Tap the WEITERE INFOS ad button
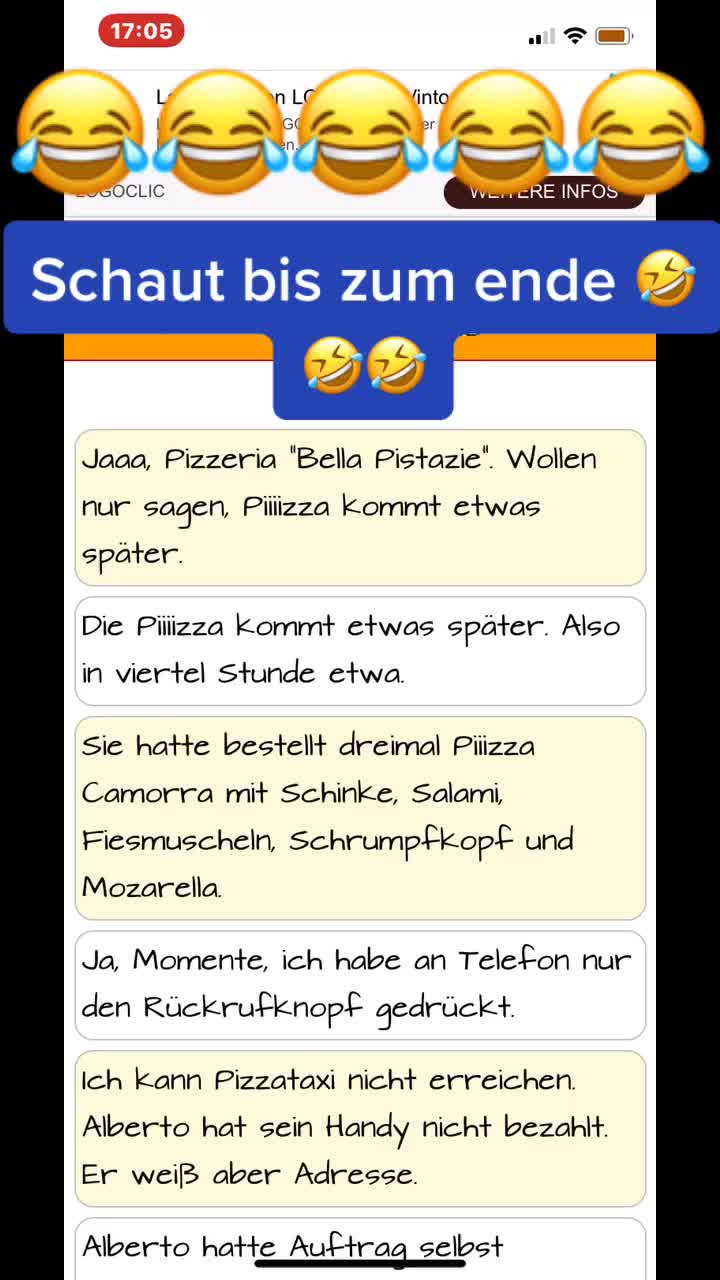Image resolution: width=720 pixels, height=1280 pixels. click(544, 191)
